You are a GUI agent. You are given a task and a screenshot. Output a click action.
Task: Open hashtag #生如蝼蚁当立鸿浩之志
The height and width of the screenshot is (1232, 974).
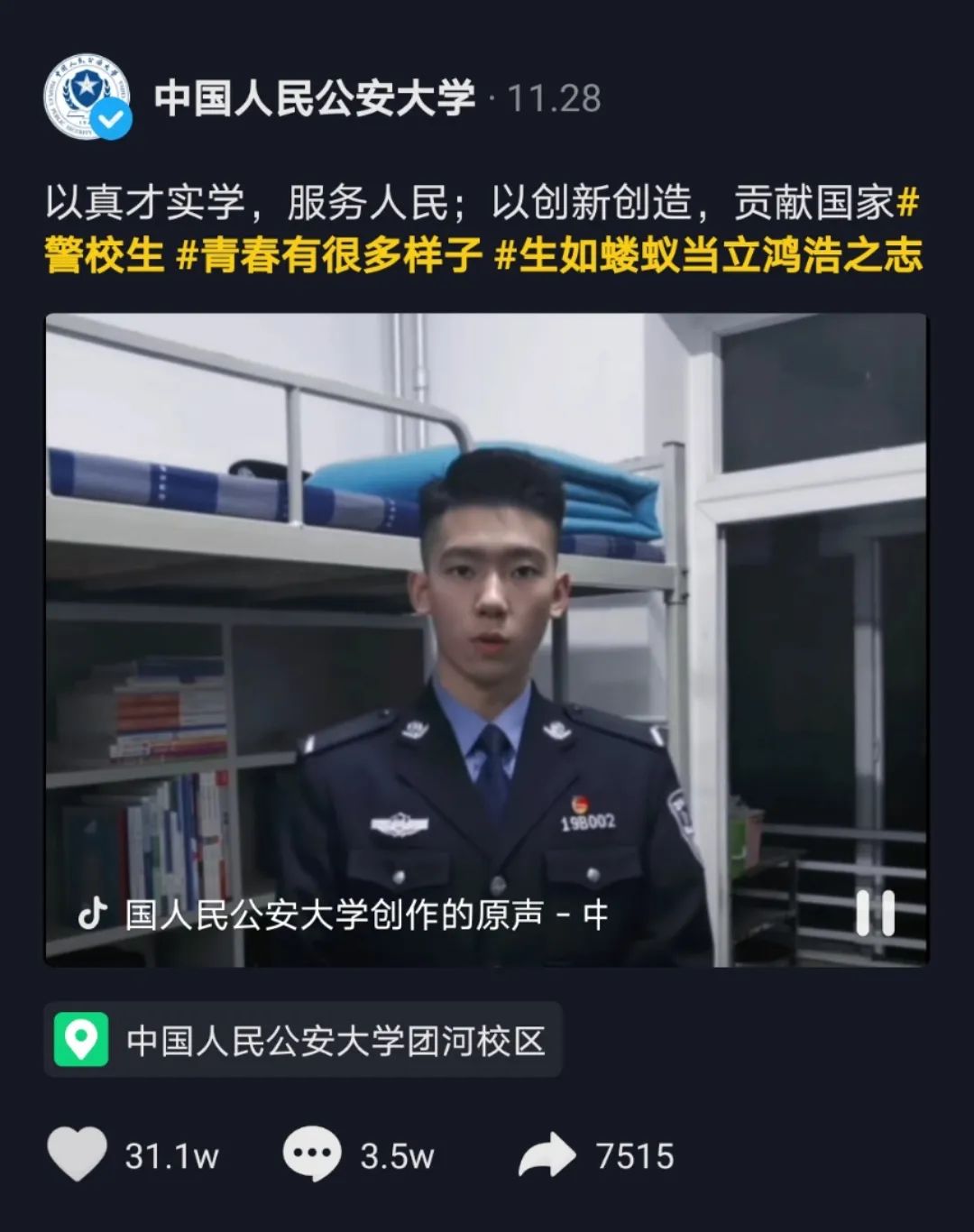[x=709, y=256]
